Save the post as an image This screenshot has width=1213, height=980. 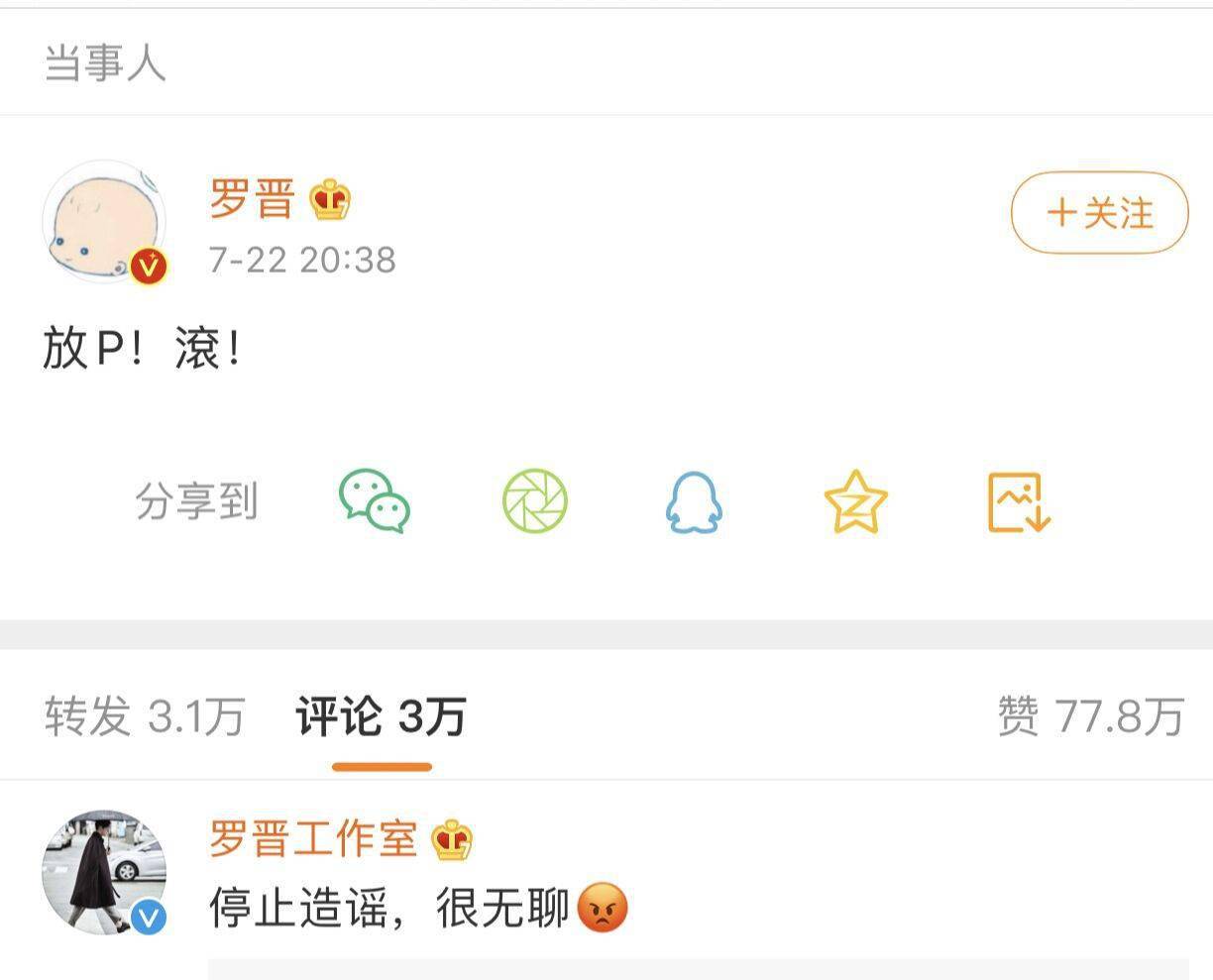click(x=1019, y=501)
